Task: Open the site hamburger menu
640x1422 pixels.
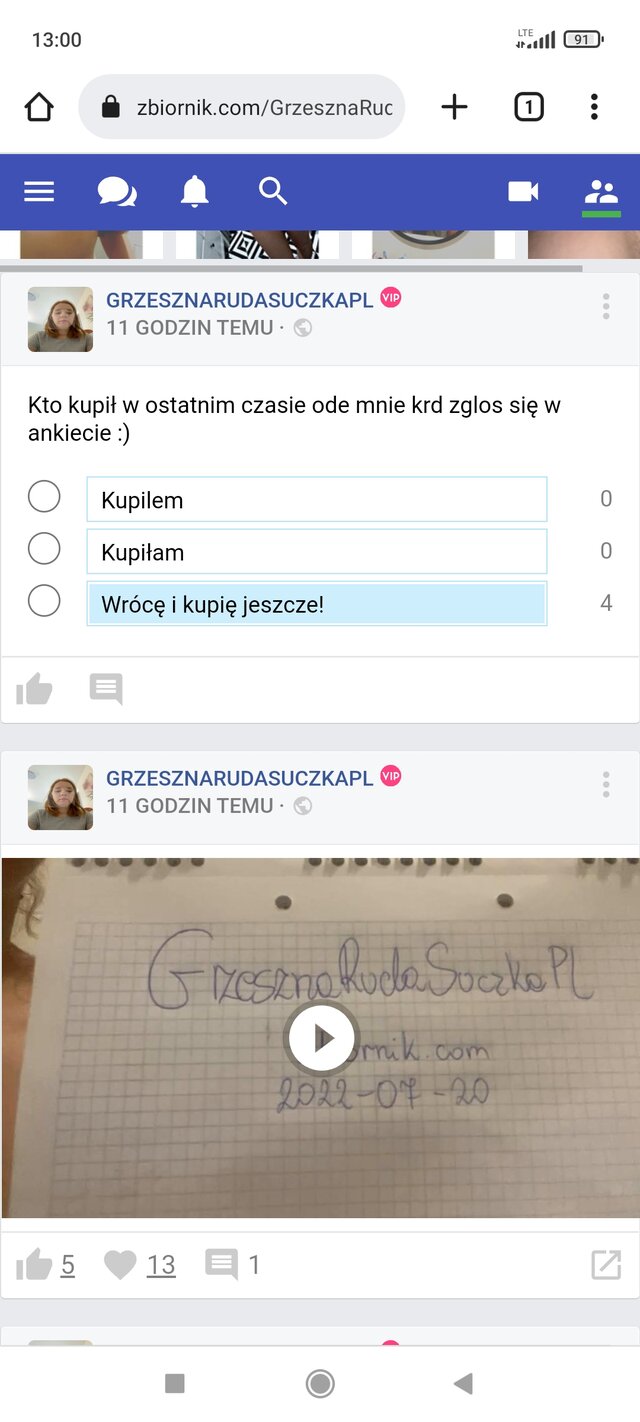Action: click(x=39, y=192)
